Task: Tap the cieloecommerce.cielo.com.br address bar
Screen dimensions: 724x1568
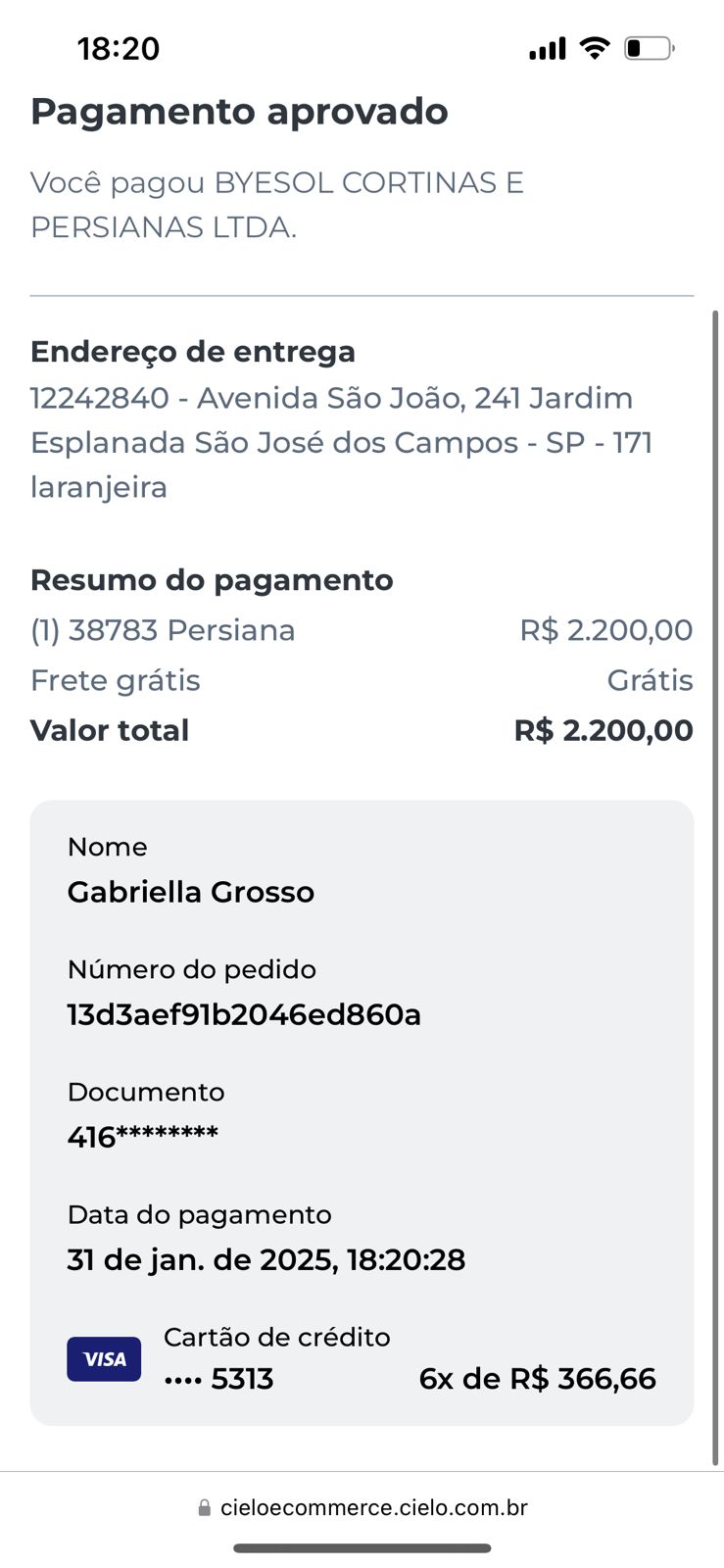Action: pos(362,1507)
